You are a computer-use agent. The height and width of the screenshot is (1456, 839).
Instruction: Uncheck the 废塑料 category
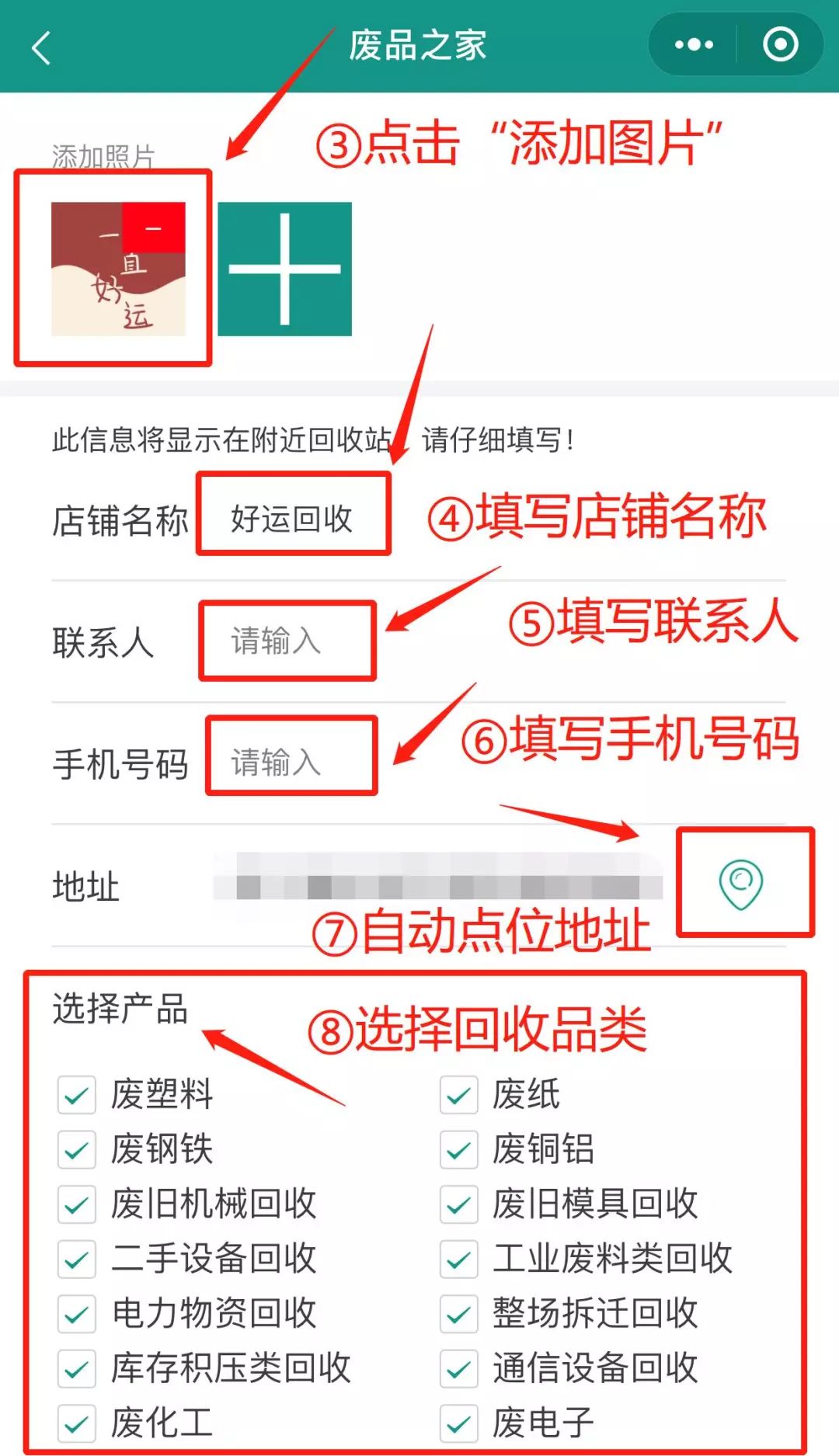pyautogui.click(x=75, y=1096)
